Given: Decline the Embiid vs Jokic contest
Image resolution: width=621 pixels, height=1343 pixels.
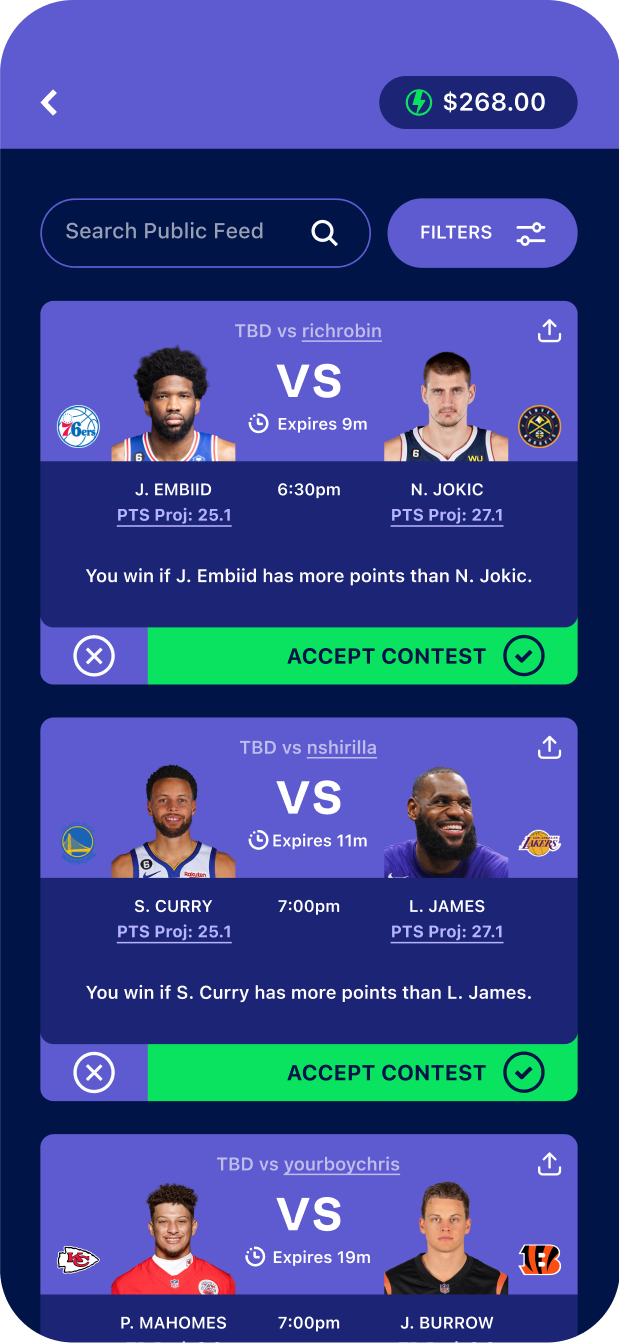Looking at the screenshot, I should point(94,657).
